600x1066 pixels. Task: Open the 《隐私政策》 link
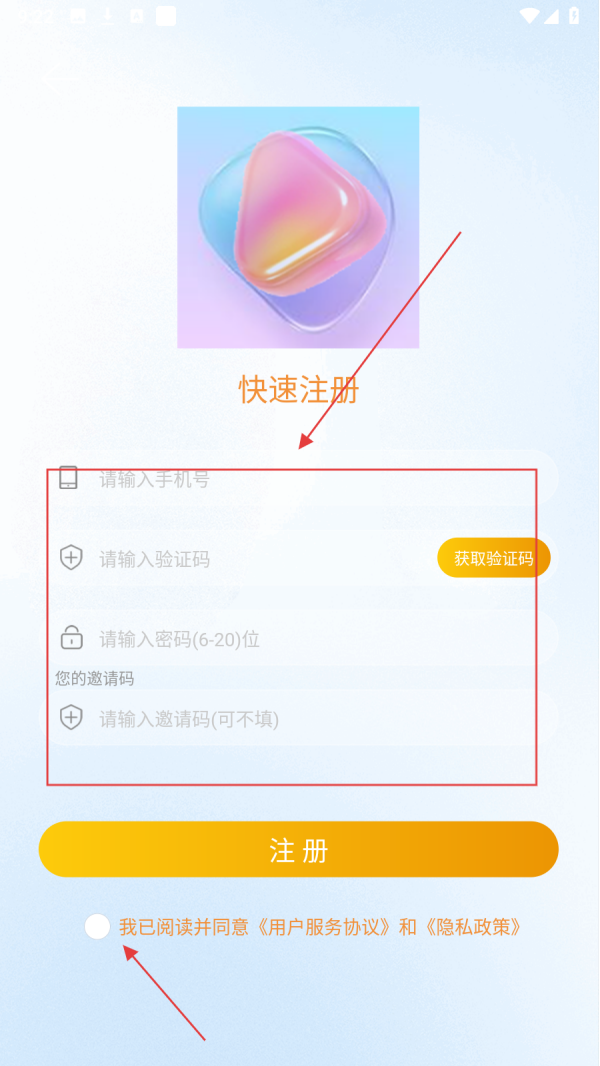473,927
